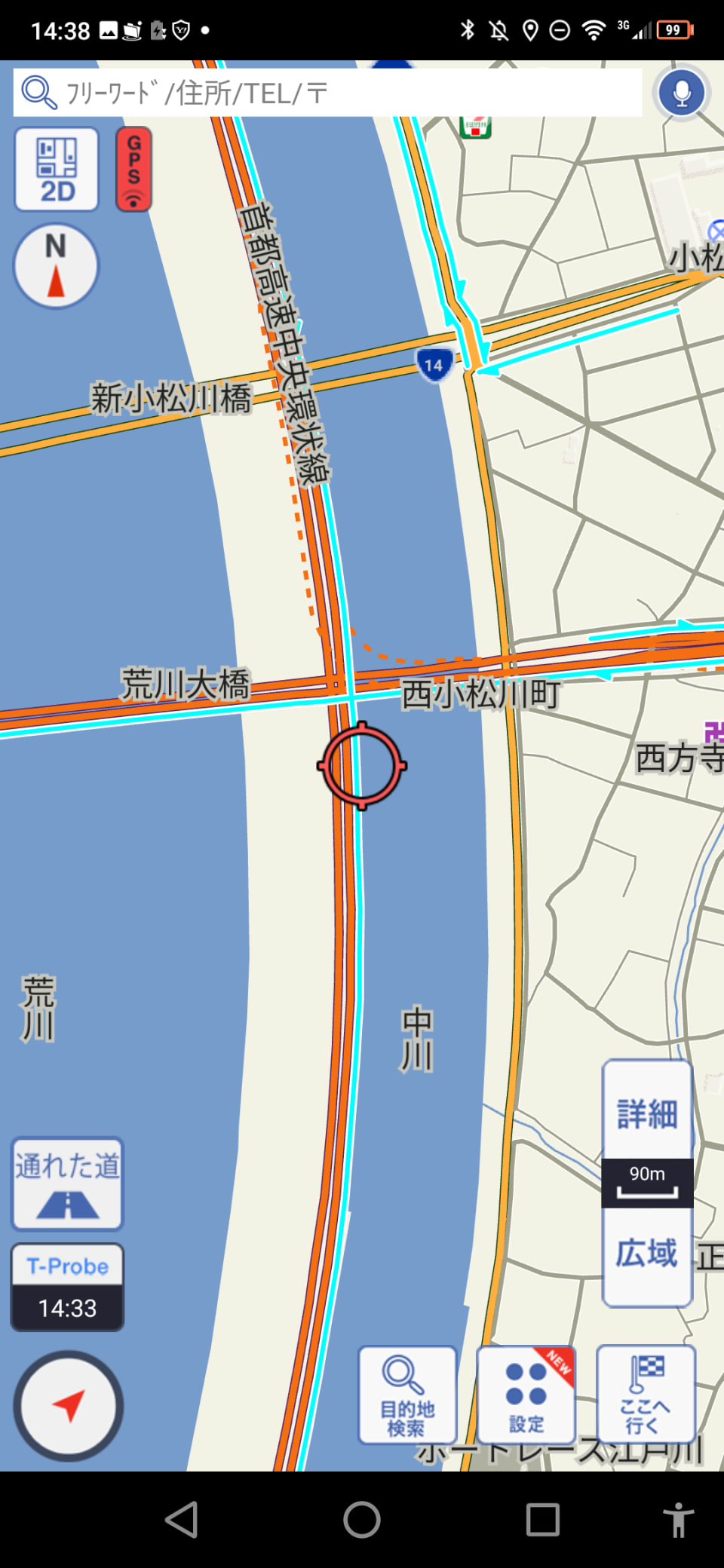This screenshot has width=724, height=1568.
Task: Start voice search with the microphone
Action: pos(681,93)
